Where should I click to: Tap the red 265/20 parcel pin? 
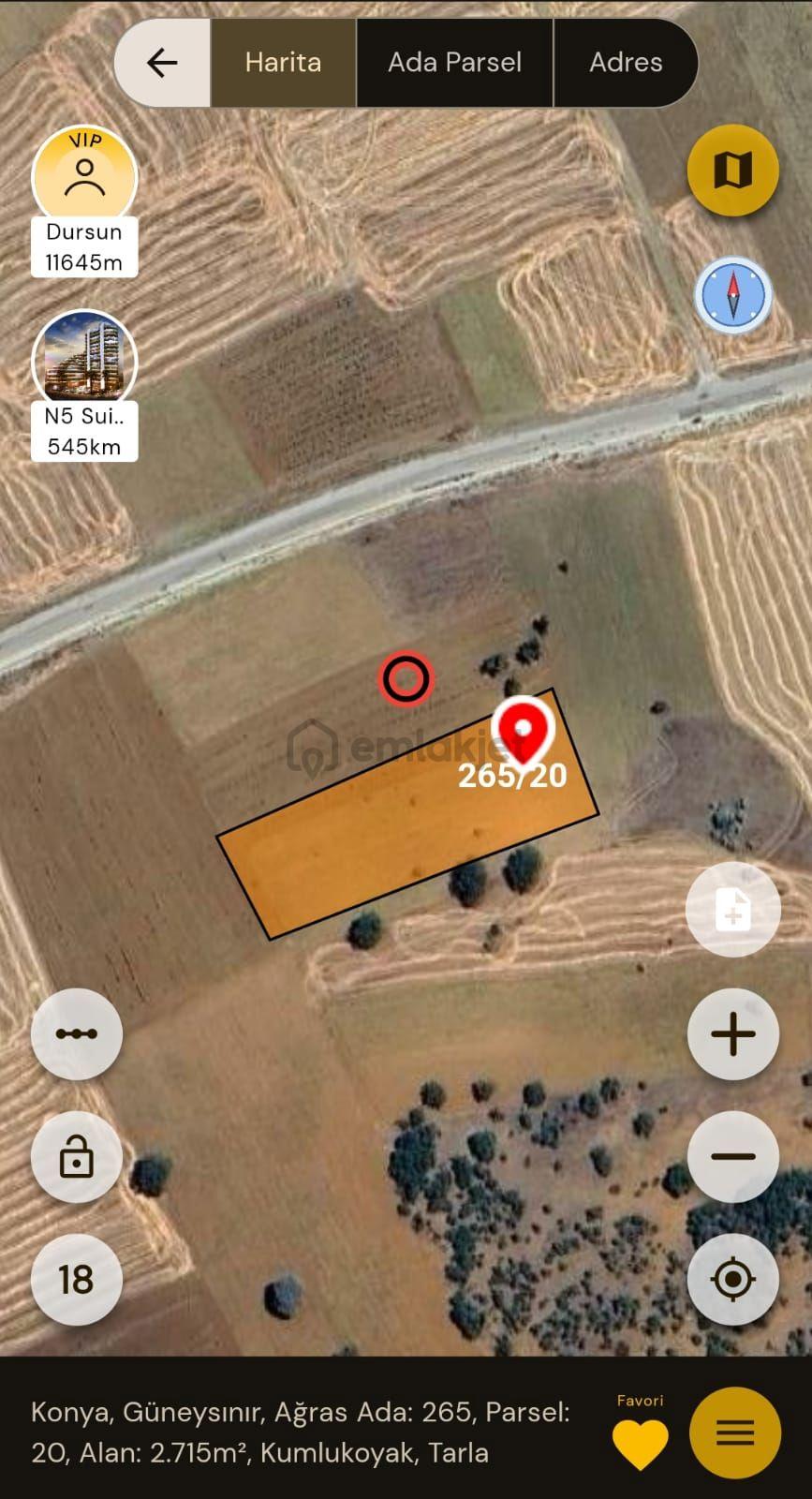[524, 732]
